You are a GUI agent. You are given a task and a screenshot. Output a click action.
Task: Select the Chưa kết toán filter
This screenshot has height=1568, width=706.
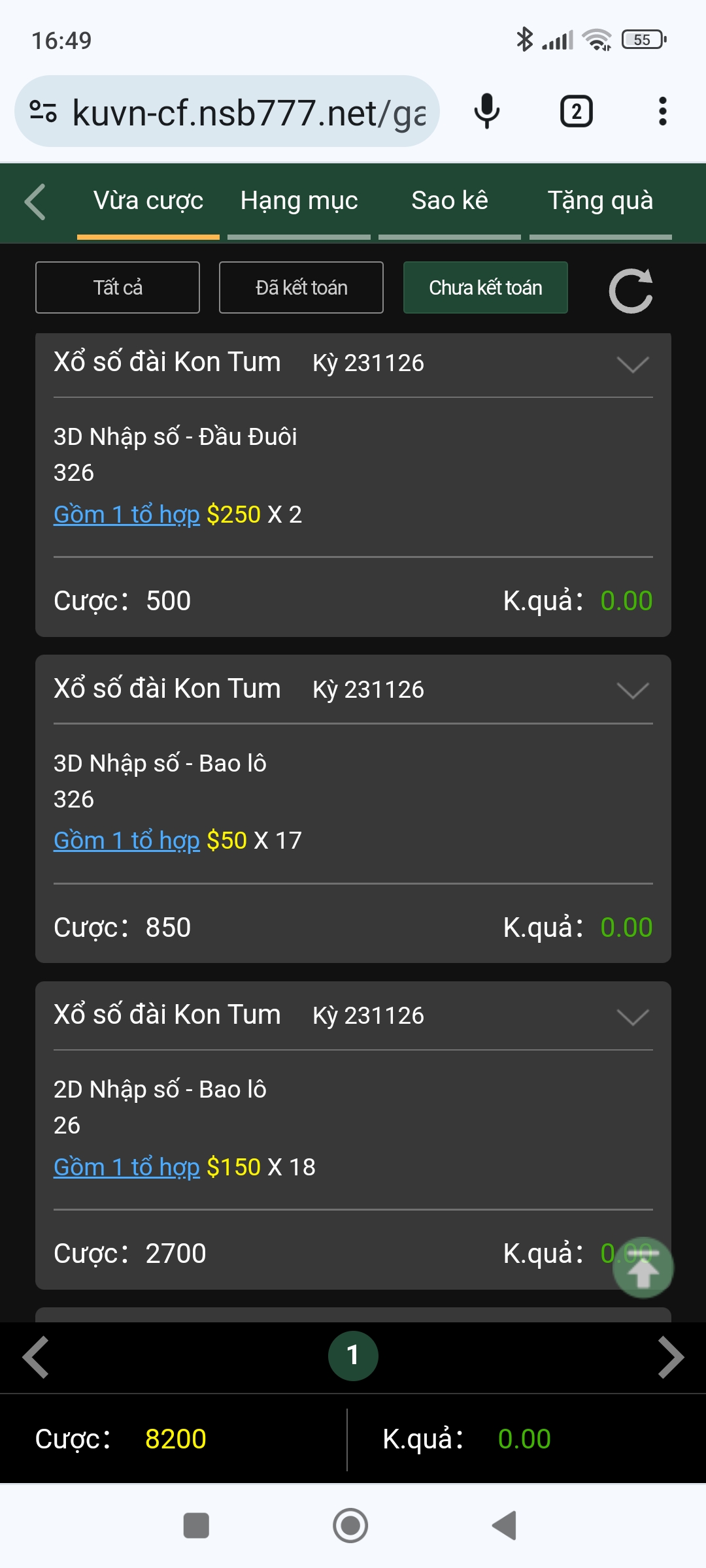pos(485,287)
